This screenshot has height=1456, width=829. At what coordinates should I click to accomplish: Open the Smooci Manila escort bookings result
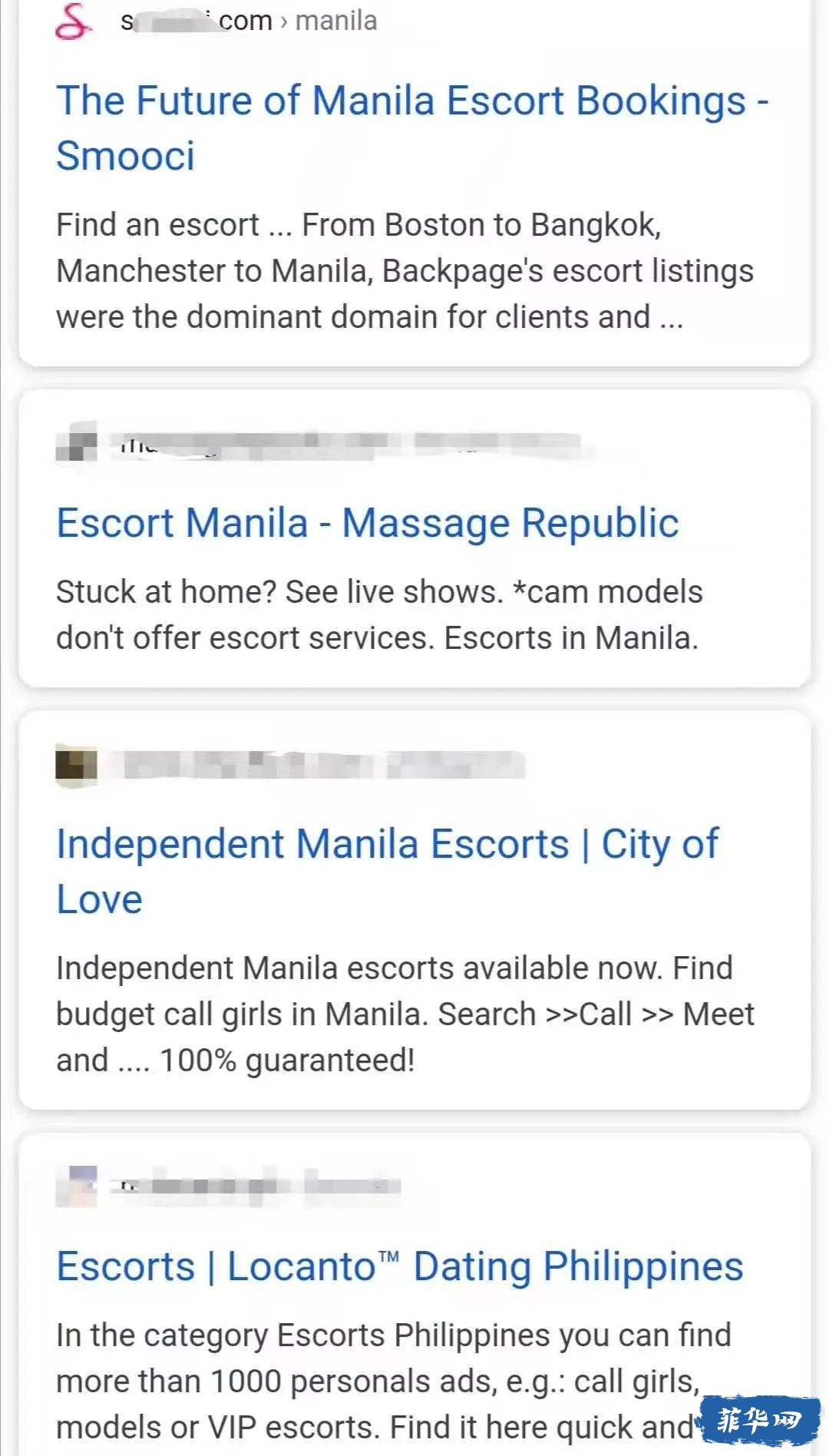(x=413, y=128)
